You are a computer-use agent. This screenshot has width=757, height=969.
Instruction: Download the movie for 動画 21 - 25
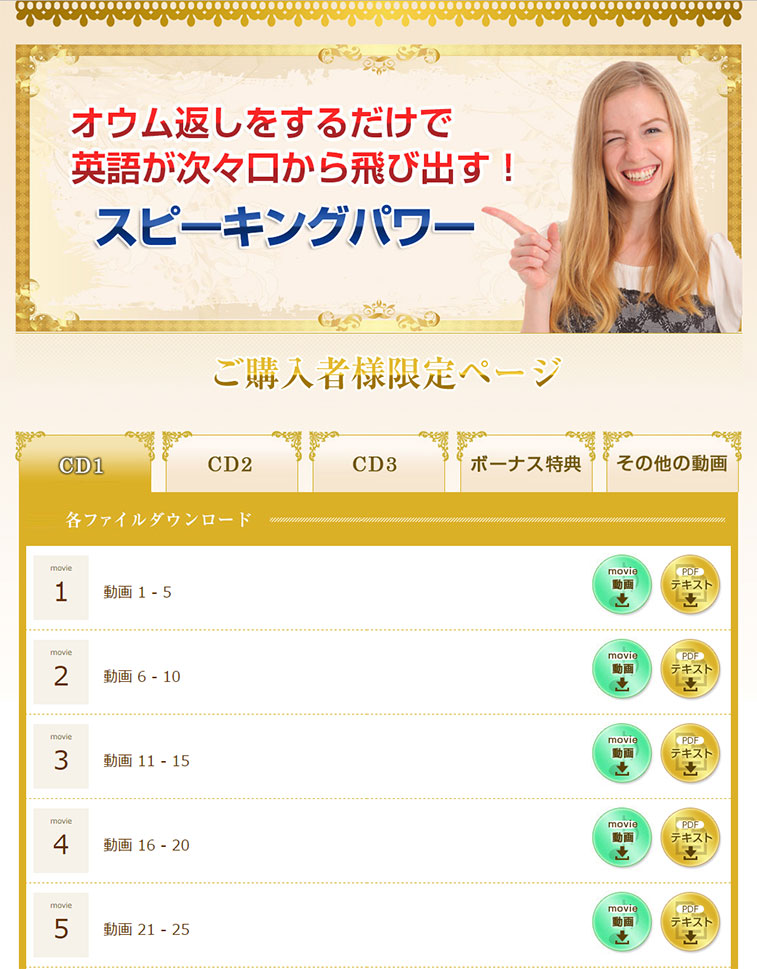[622, 922]
